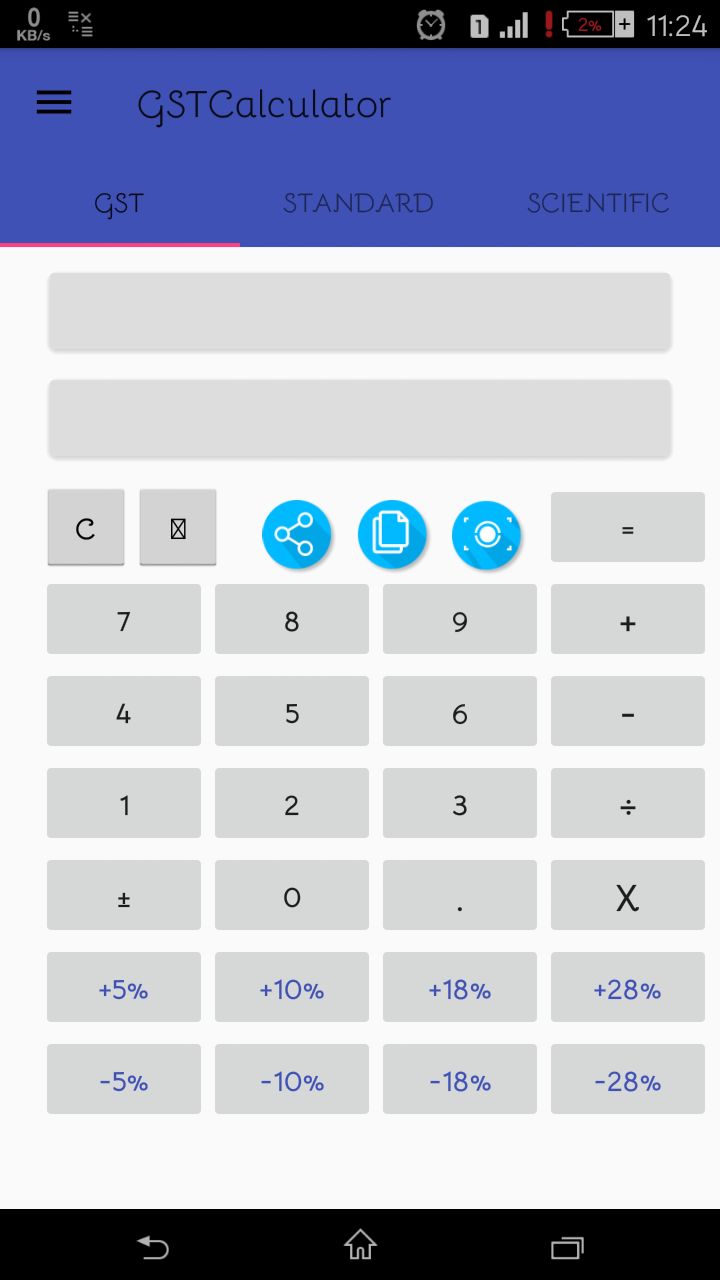
Task: Switch to the Standard tab
Action: point(358,203)
